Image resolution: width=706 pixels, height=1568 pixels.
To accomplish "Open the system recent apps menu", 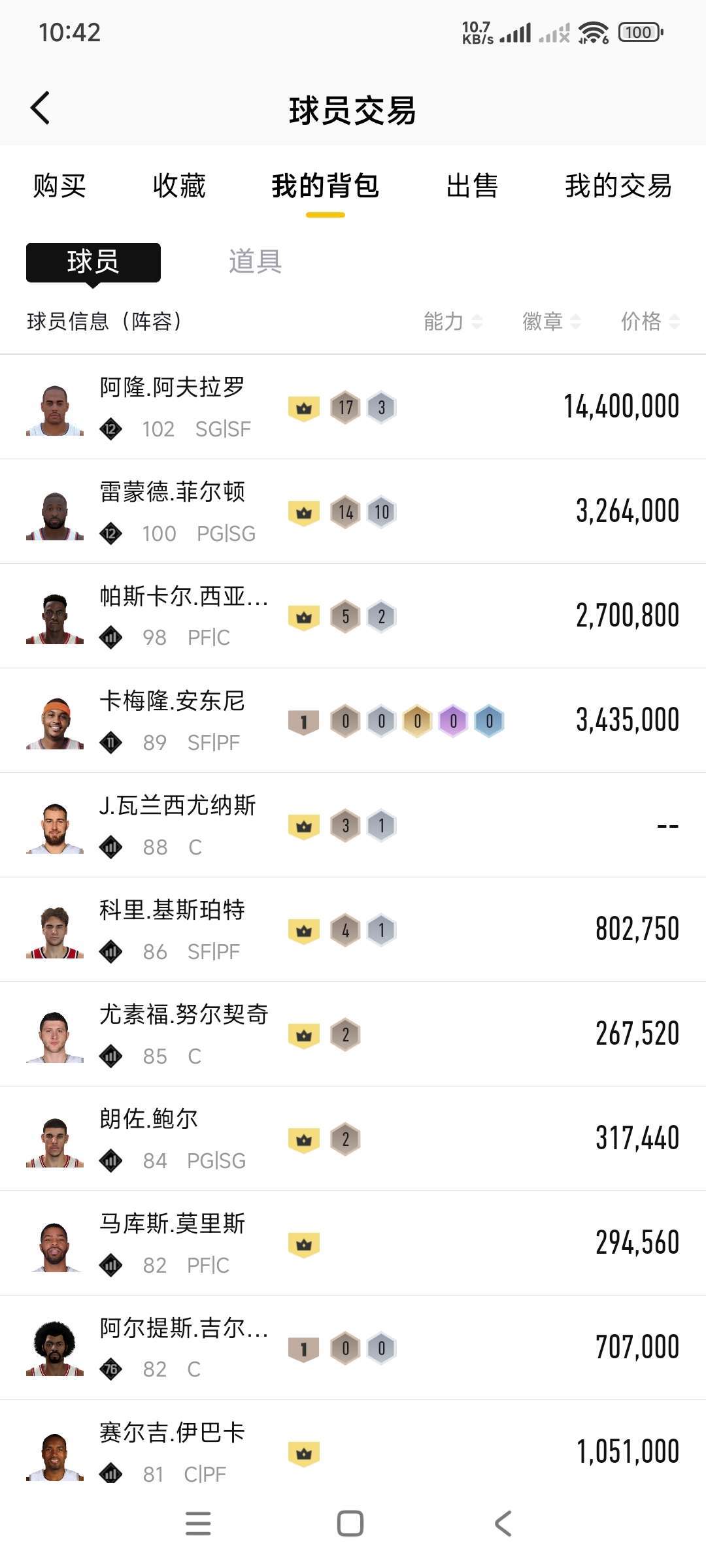I will tap(198, 1524).
